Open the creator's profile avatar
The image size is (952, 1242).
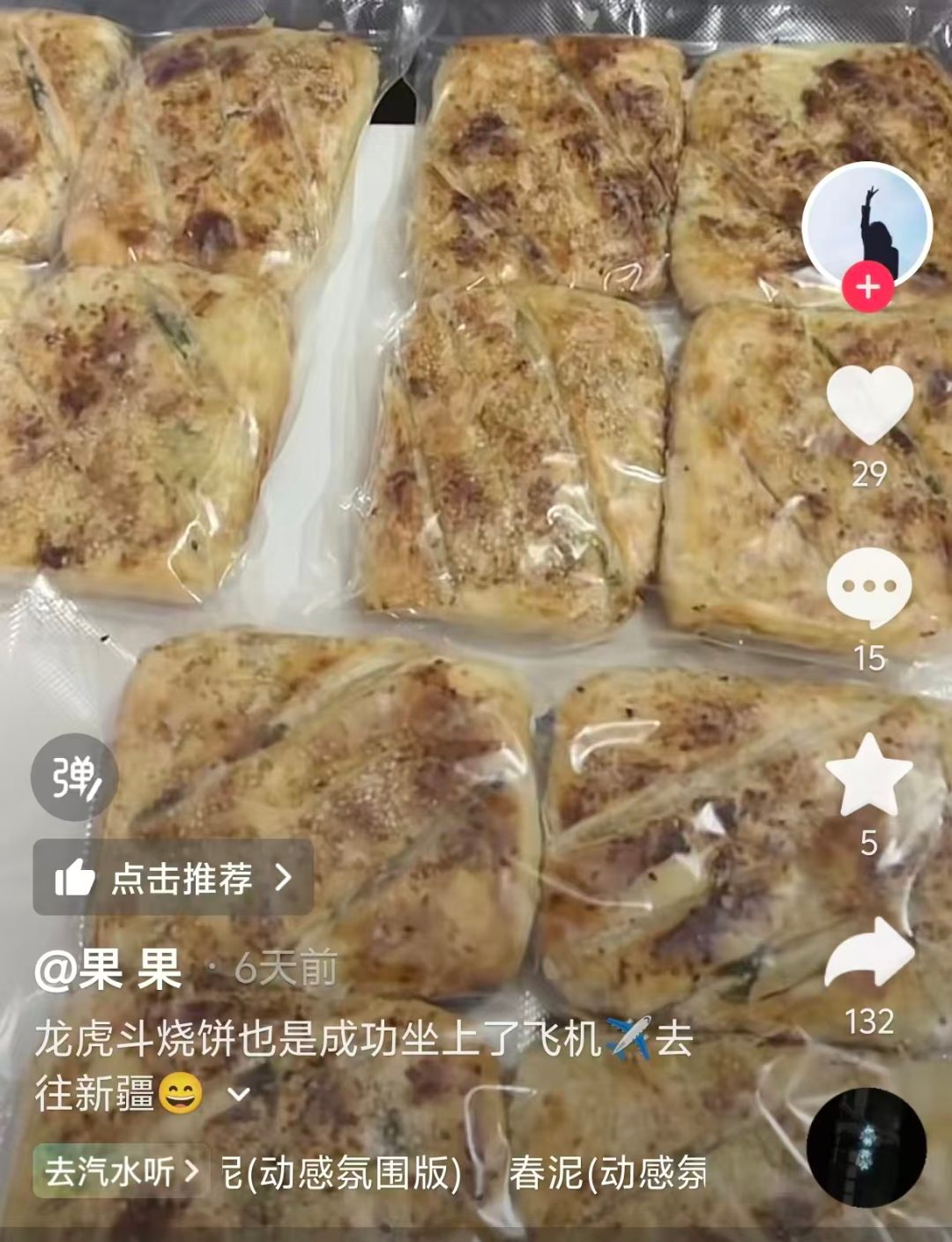(867, 226)
